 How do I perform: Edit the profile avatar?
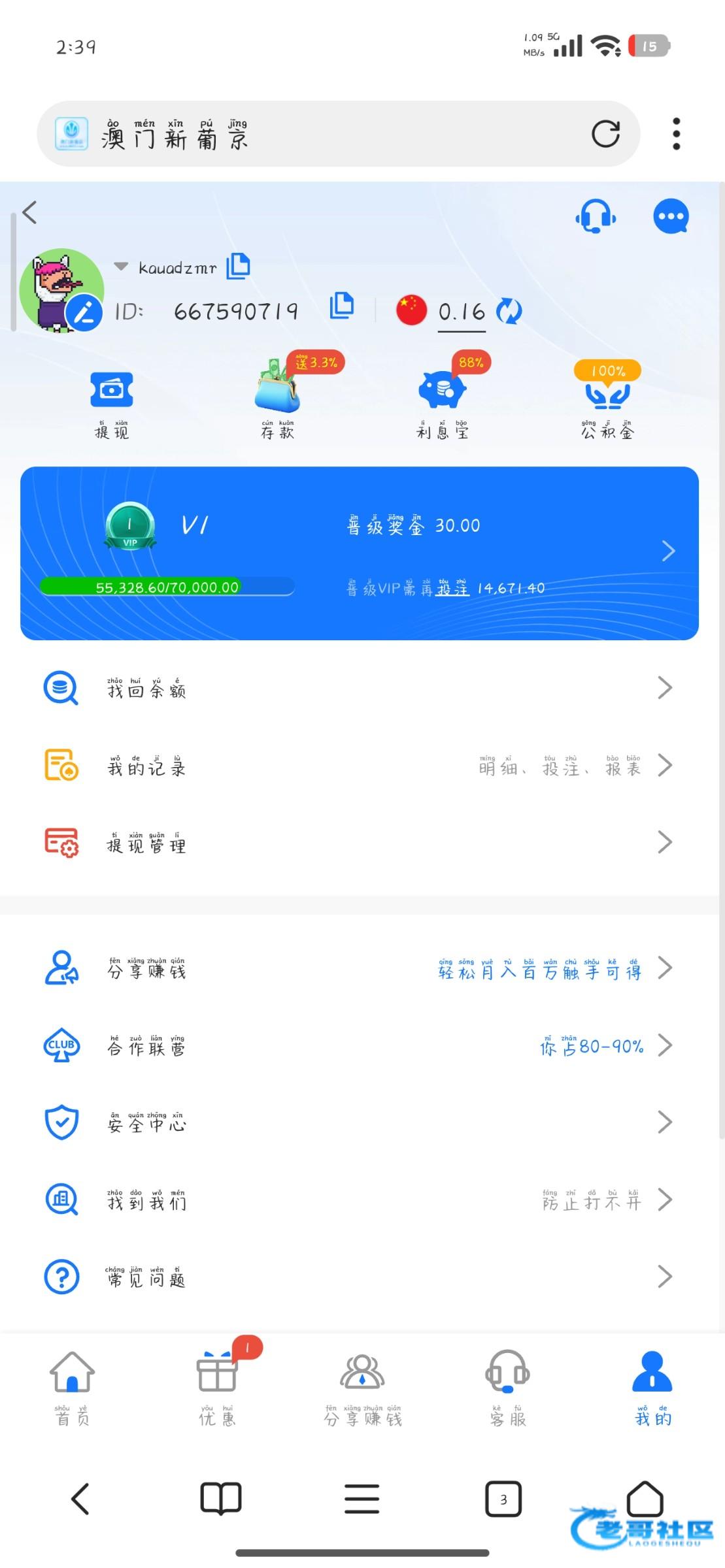click(x=84, y=313)
